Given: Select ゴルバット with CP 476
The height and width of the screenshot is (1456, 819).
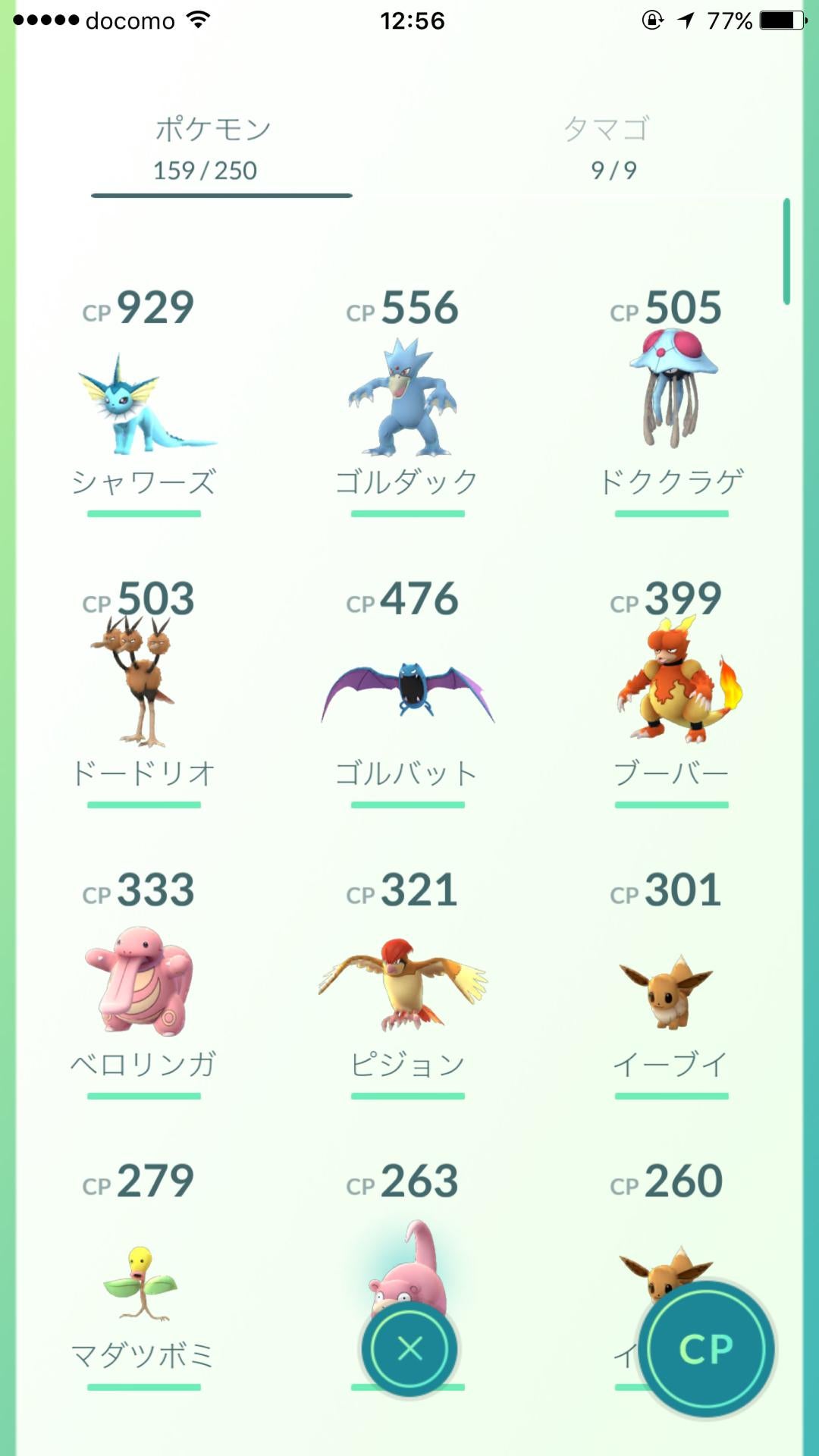Looking at the screenshot, I should pyautogui.click(x=407, y=690).
